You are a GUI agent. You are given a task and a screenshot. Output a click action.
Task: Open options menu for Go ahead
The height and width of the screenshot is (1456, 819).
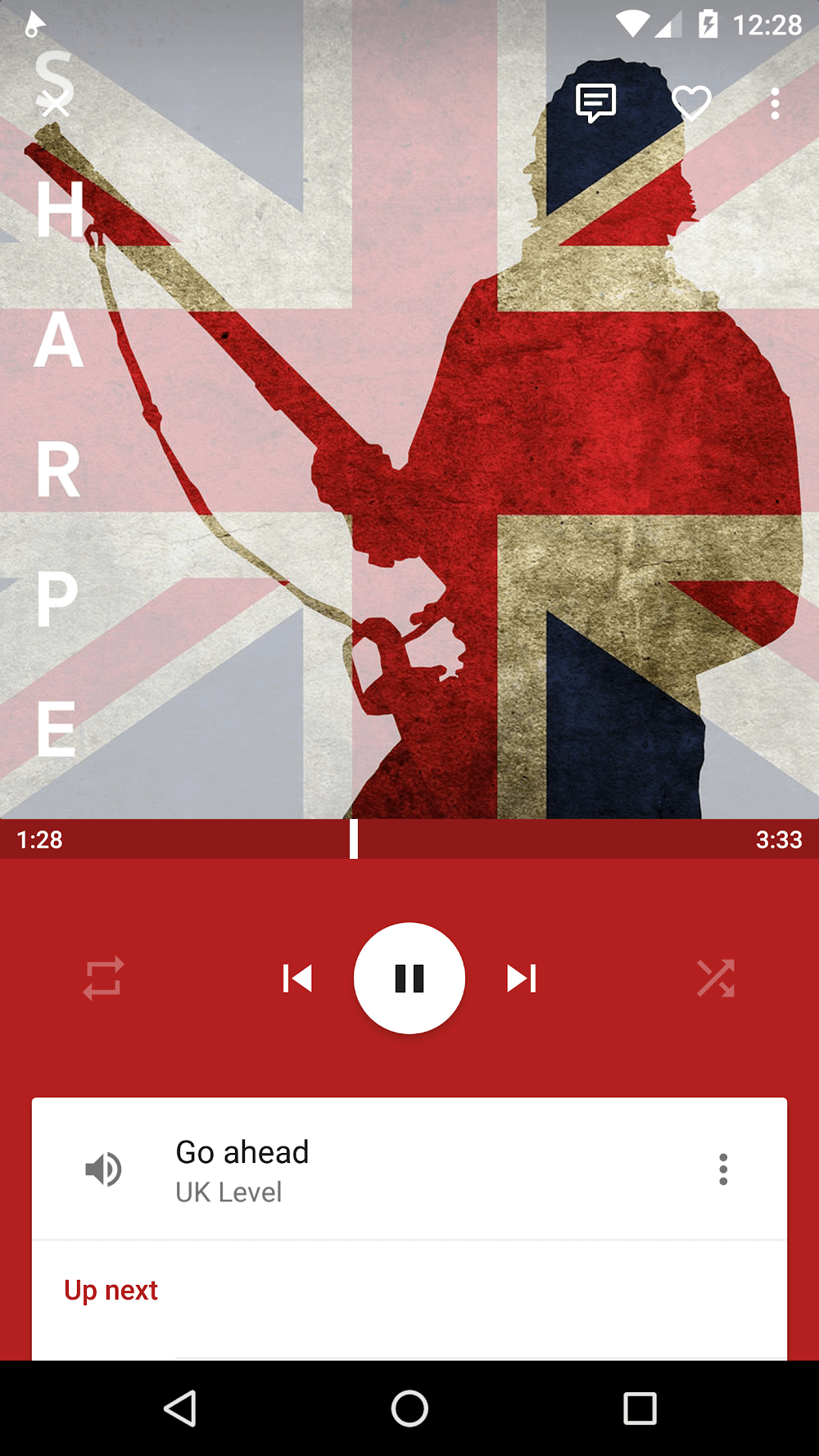tap(723, 1169)
